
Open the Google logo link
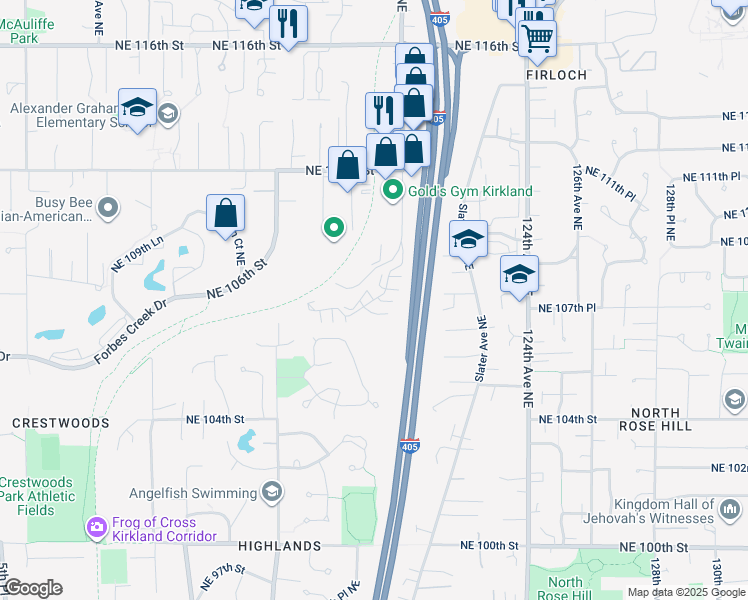[31, 588]
